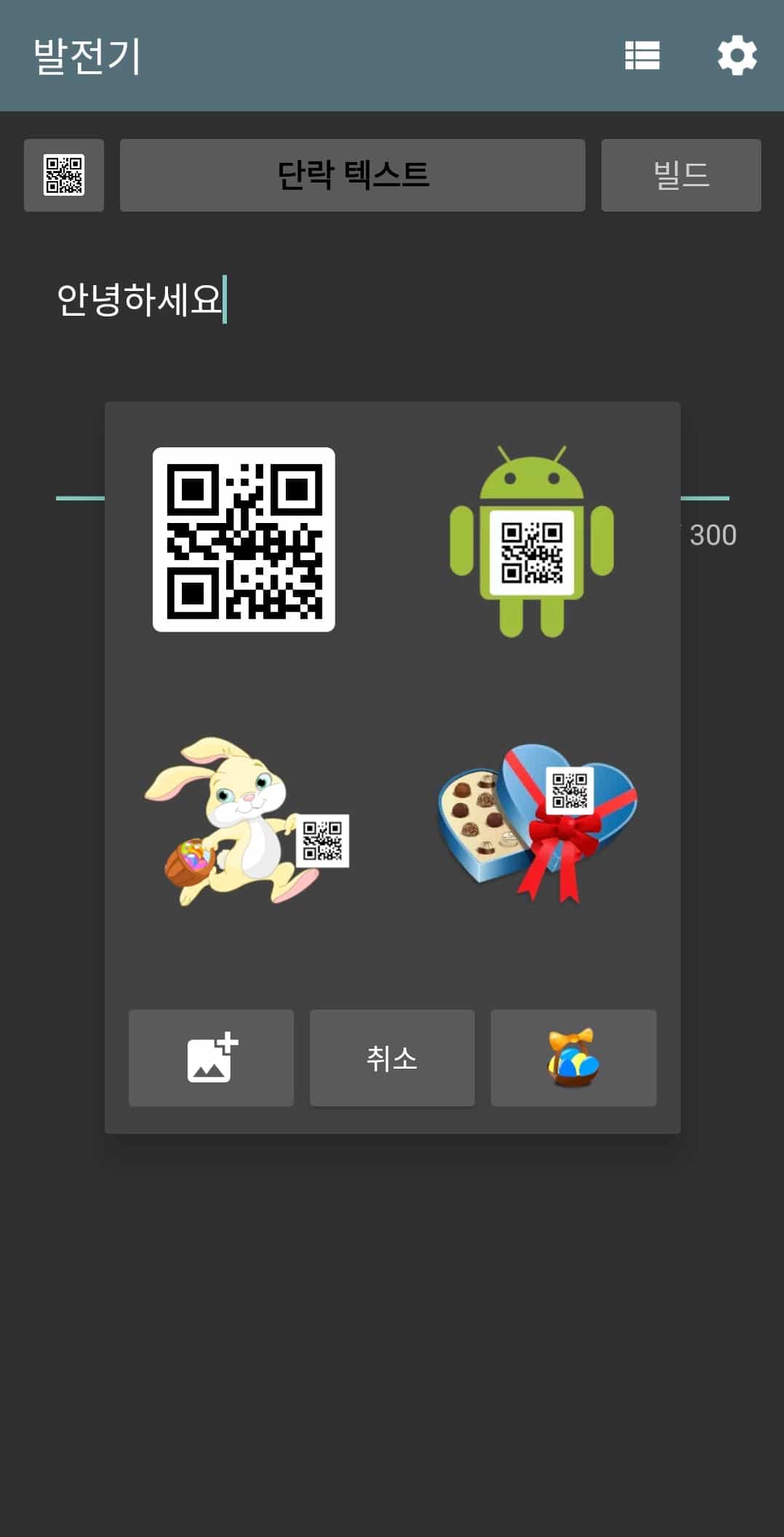Pick the Easter bunny QR style
Screen dimensions: 784x1537
tap(246, 822)
